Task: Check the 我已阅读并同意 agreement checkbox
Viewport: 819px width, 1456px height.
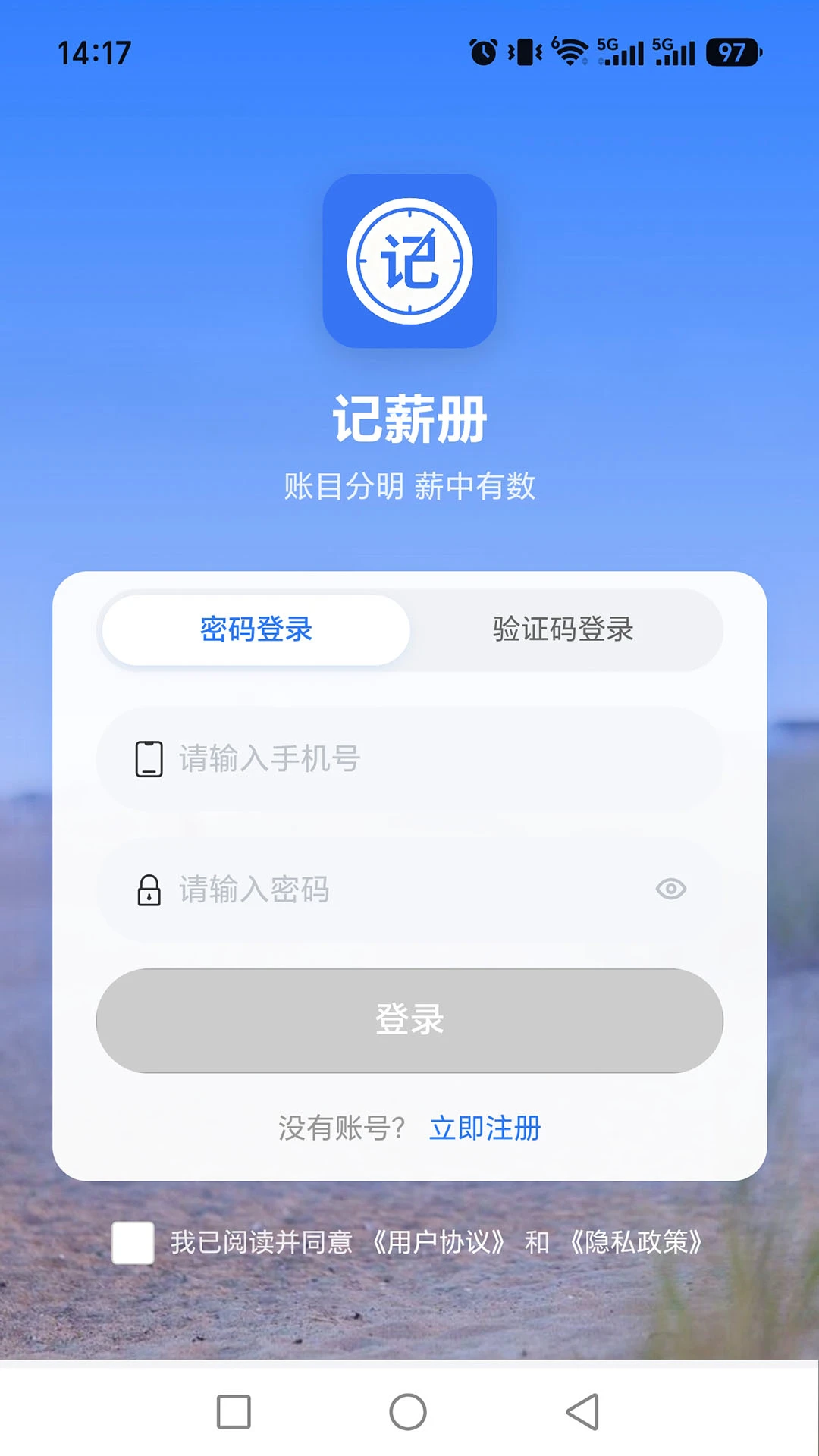Action: (133, 1242)
